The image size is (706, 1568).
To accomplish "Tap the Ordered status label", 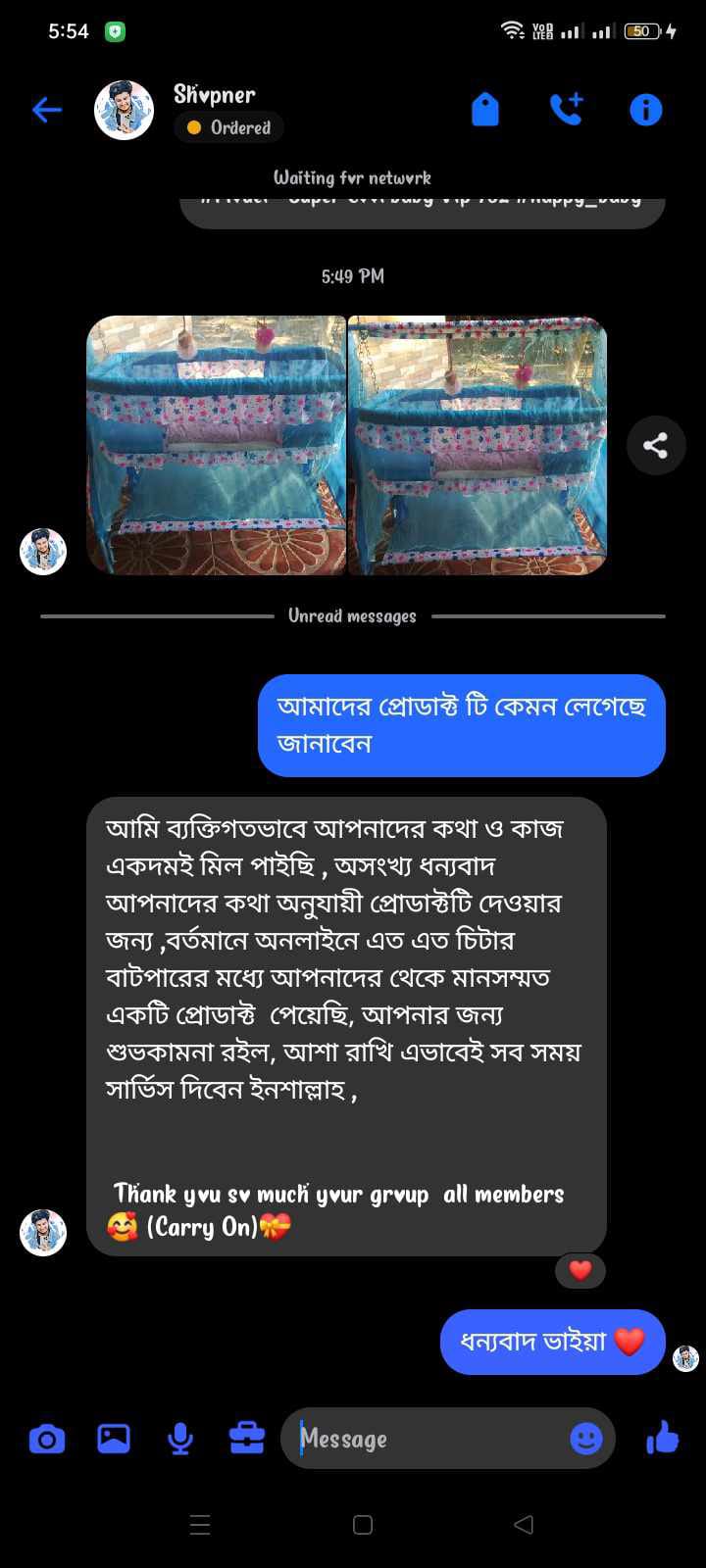I will 229,127.
